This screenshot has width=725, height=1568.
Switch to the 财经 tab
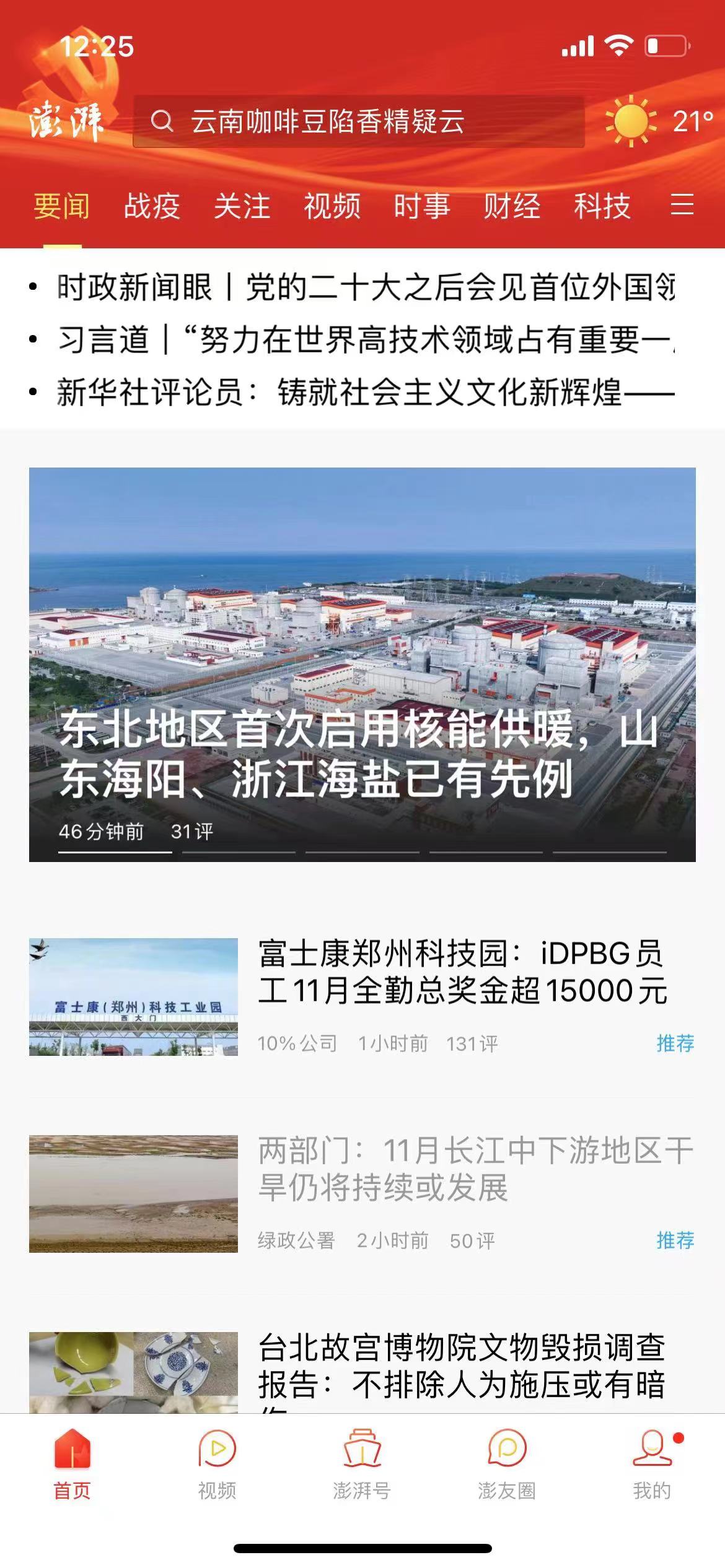511,206
